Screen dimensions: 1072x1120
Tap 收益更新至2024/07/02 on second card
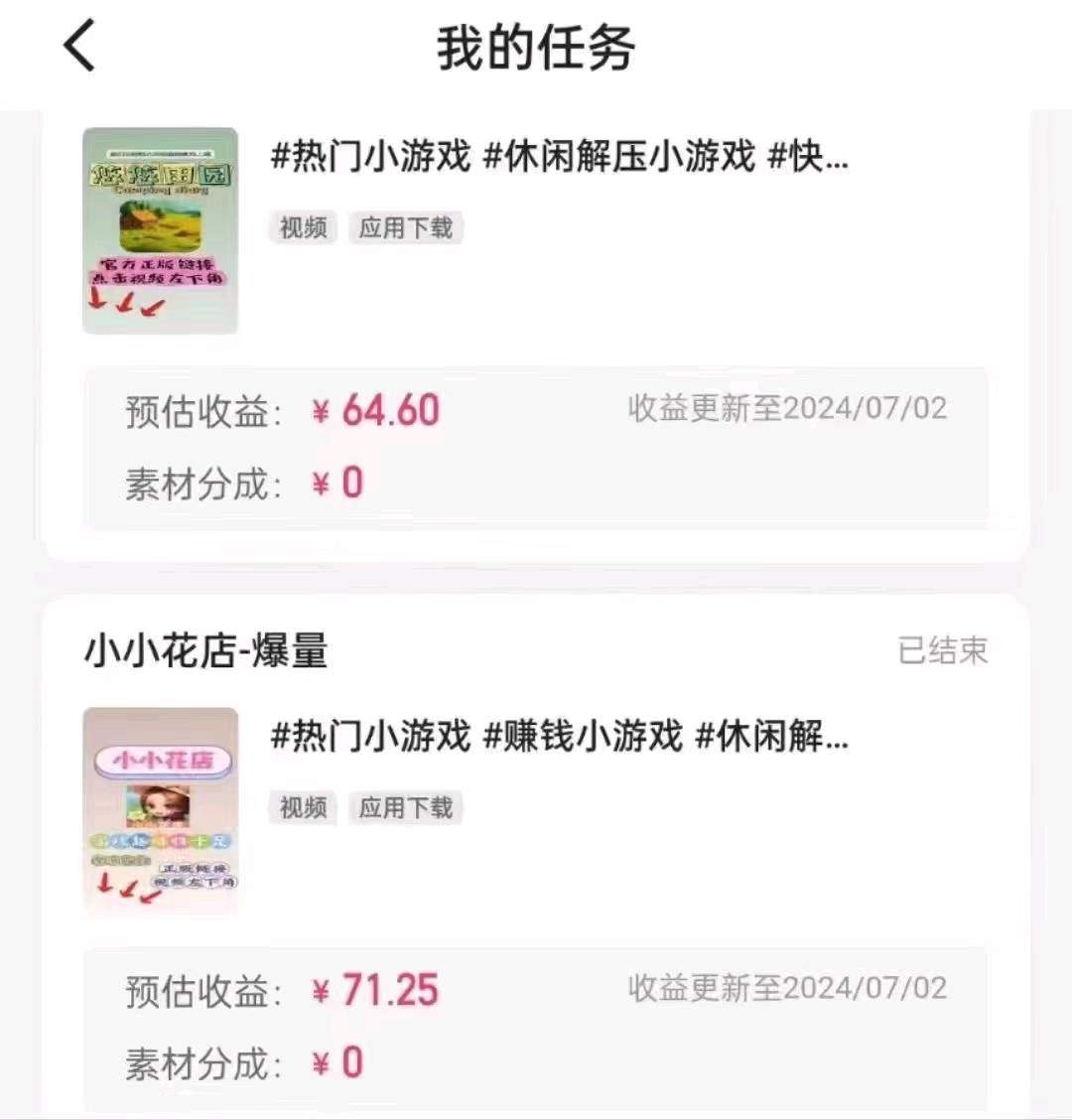point(787,987)
